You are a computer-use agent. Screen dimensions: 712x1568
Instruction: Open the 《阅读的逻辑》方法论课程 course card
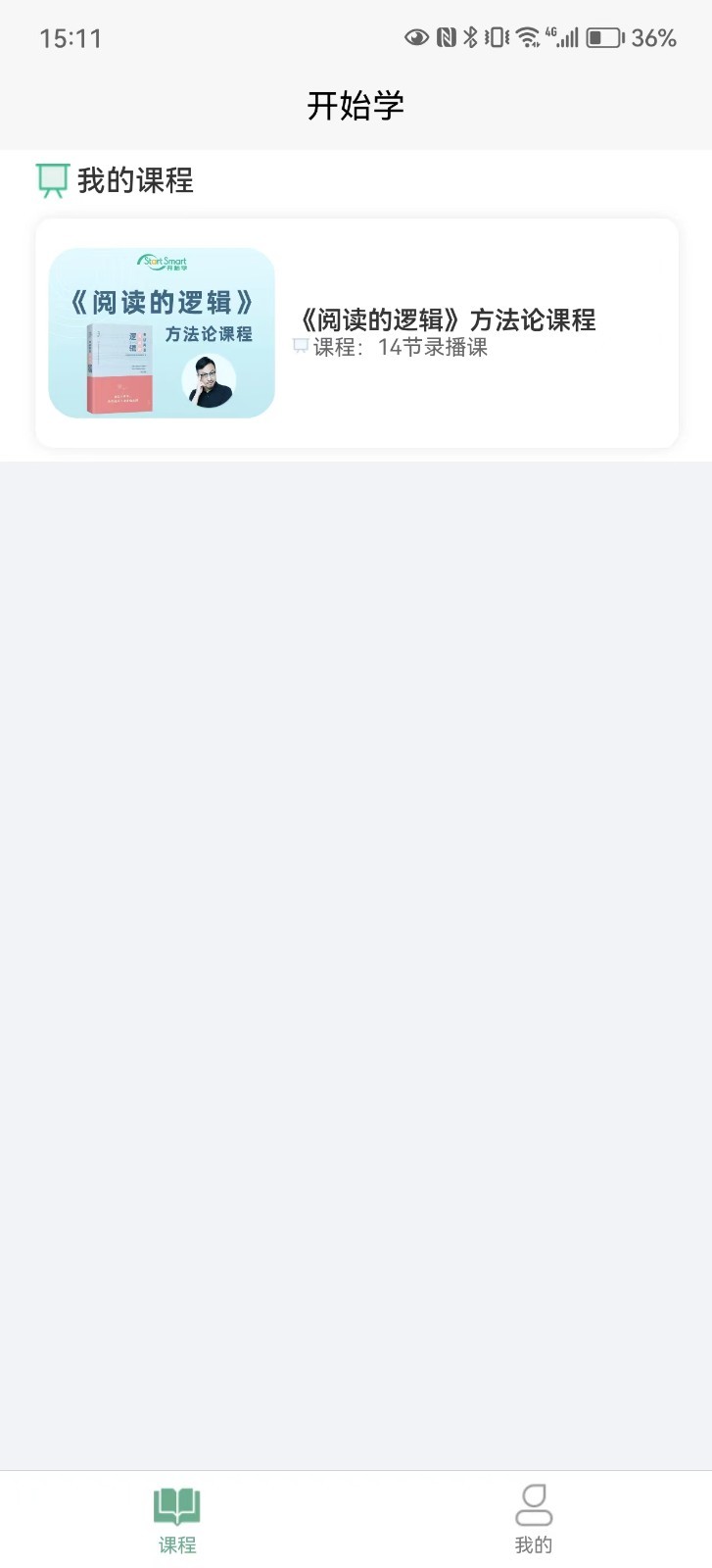pos(356,333)
